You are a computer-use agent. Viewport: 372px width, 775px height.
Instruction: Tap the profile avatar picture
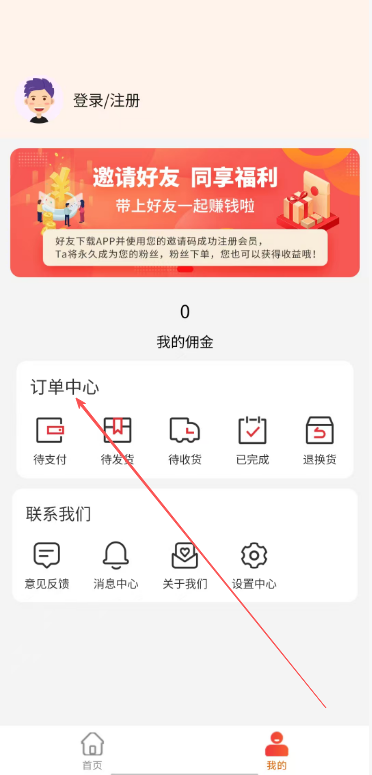point(39,100)
